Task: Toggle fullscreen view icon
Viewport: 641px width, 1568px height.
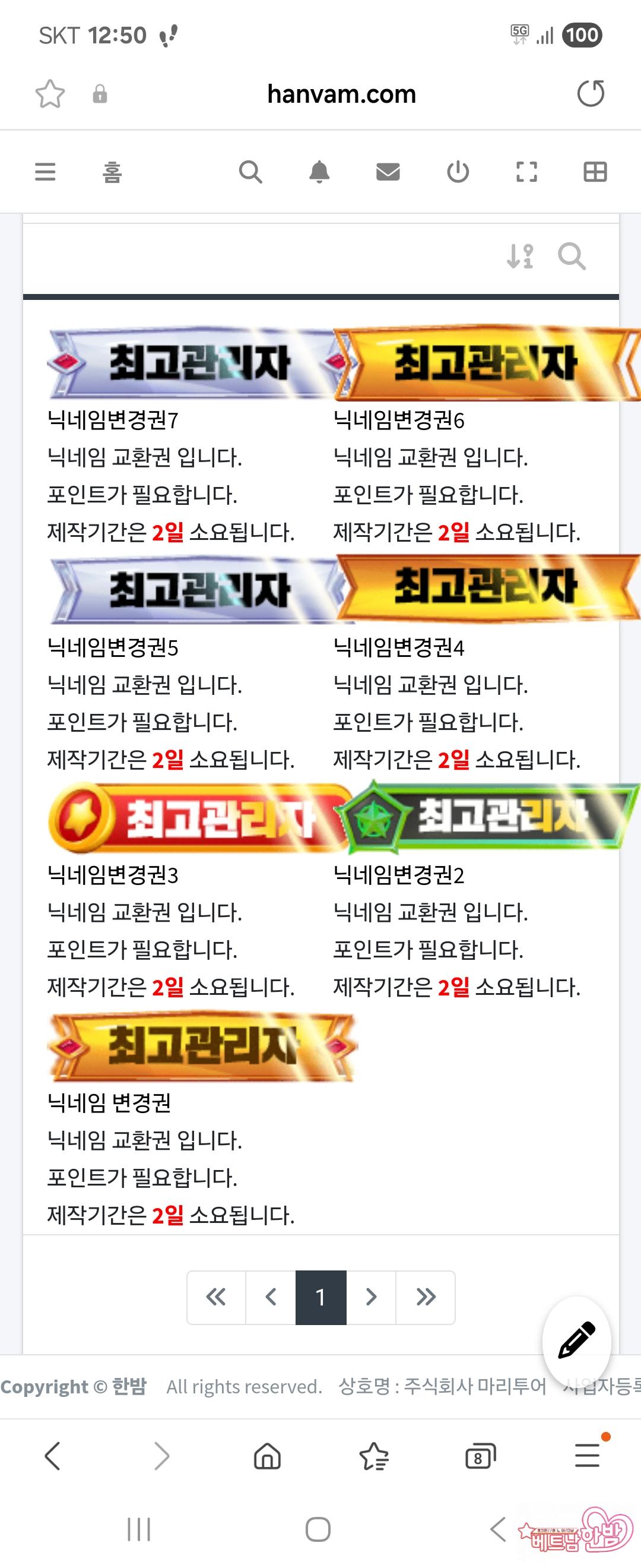Action: pos(526,172)
